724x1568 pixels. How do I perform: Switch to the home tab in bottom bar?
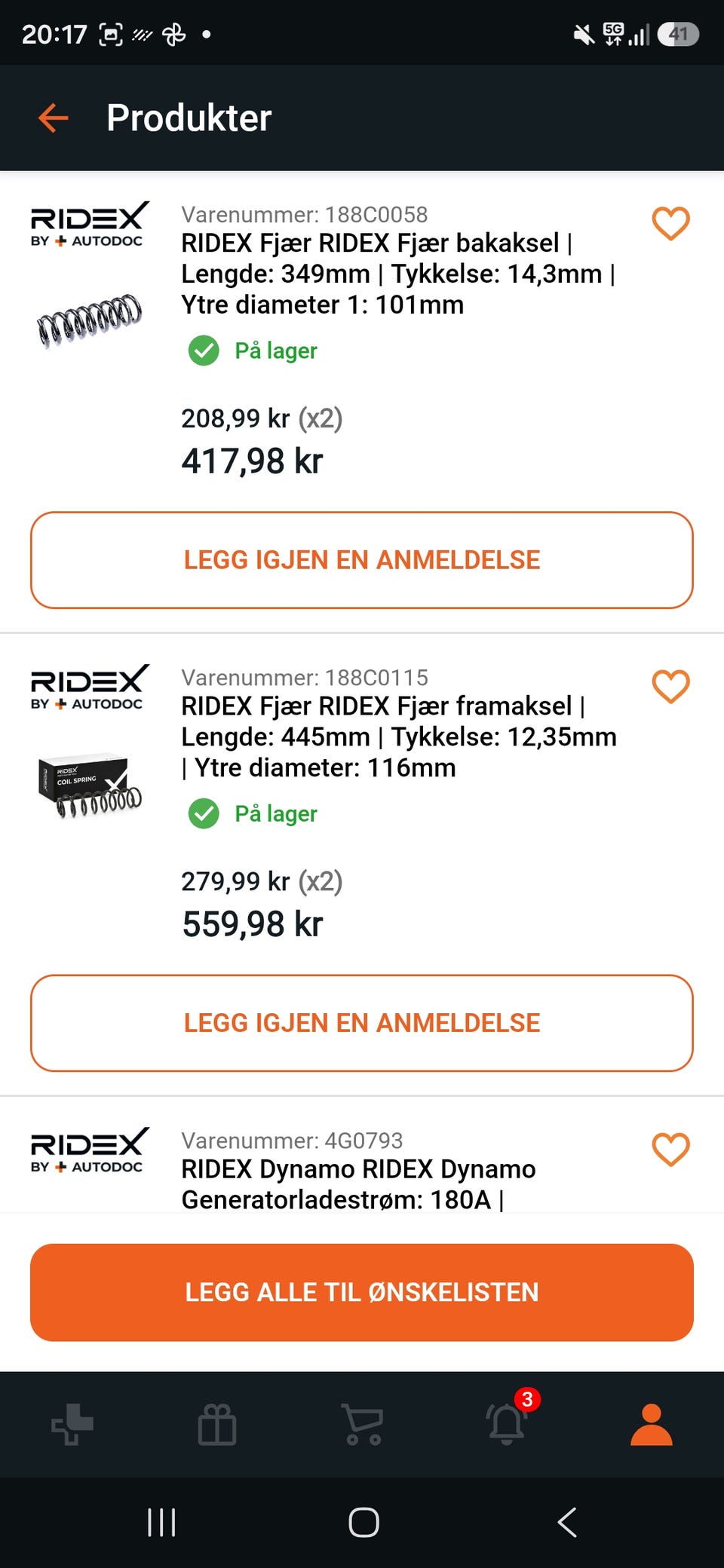coord(72,1424)
